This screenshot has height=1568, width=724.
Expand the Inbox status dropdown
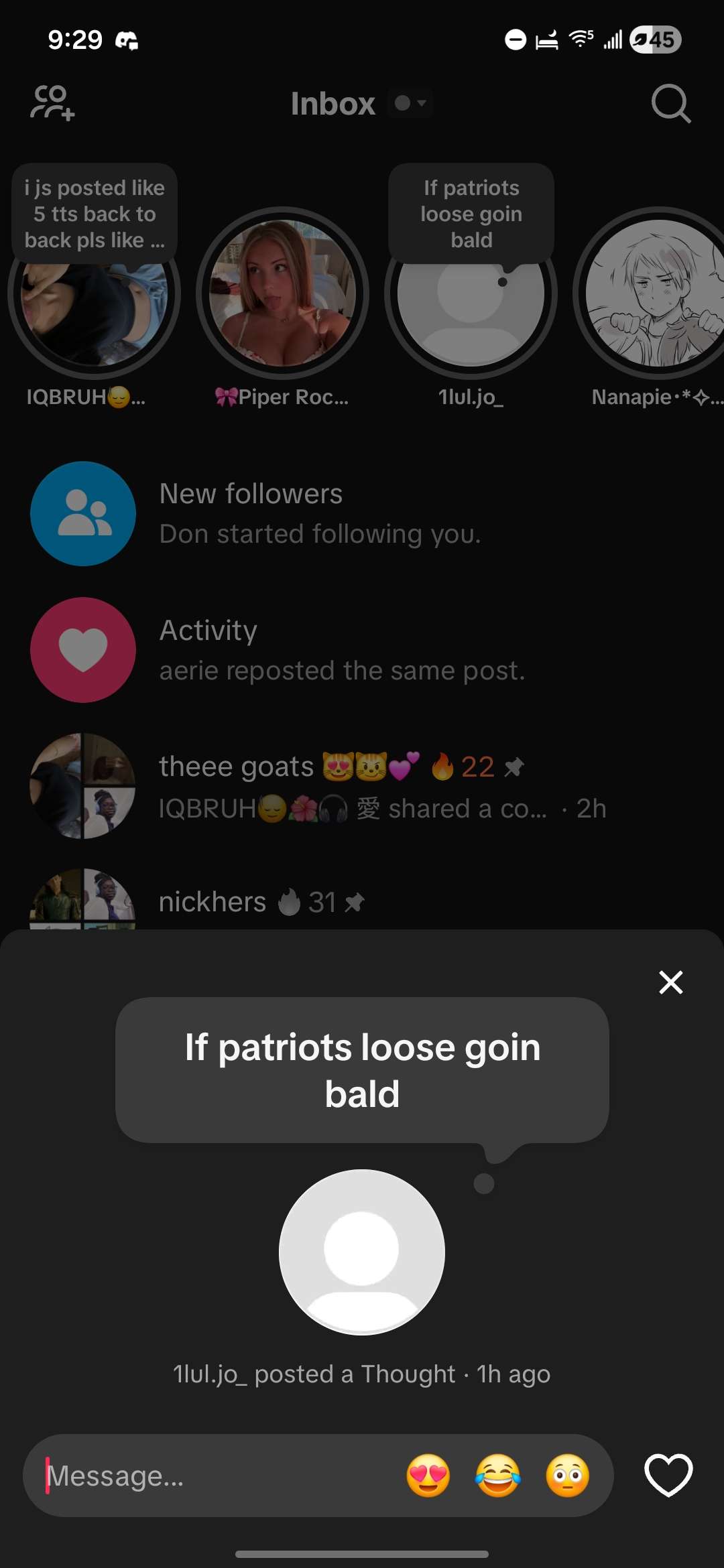(x=410, y=103)
